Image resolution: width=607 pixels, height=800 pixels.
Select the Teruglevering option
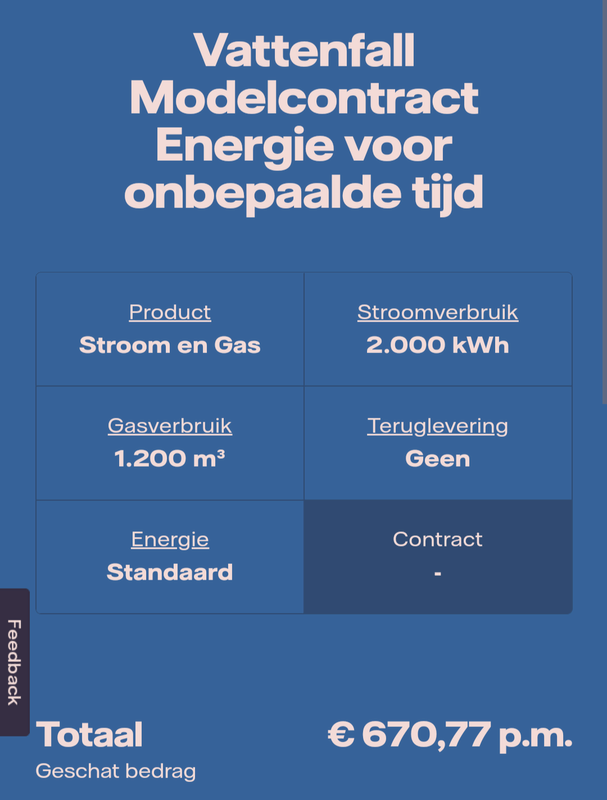point(437,426)
